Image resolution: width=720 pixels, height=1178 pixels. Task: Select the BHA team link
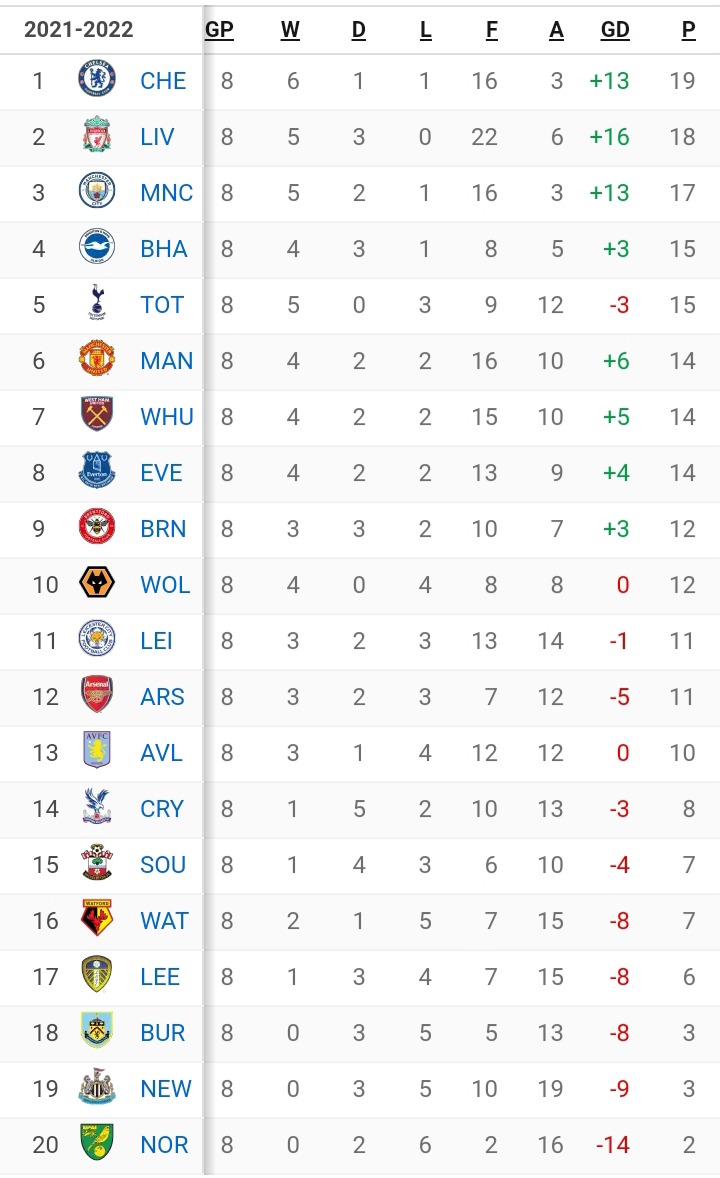tap(164, 249)
